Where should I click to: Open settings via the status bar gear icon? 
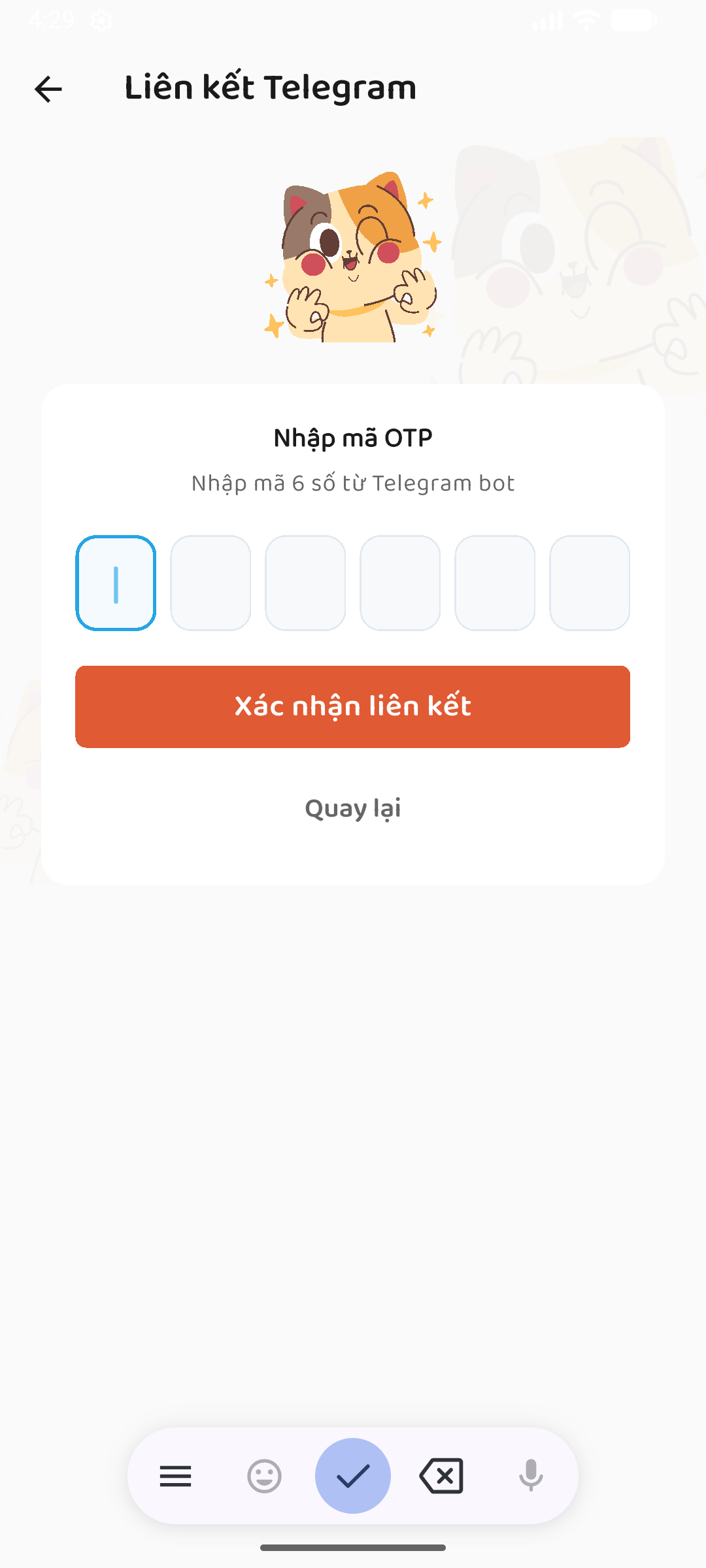[101, 21]
